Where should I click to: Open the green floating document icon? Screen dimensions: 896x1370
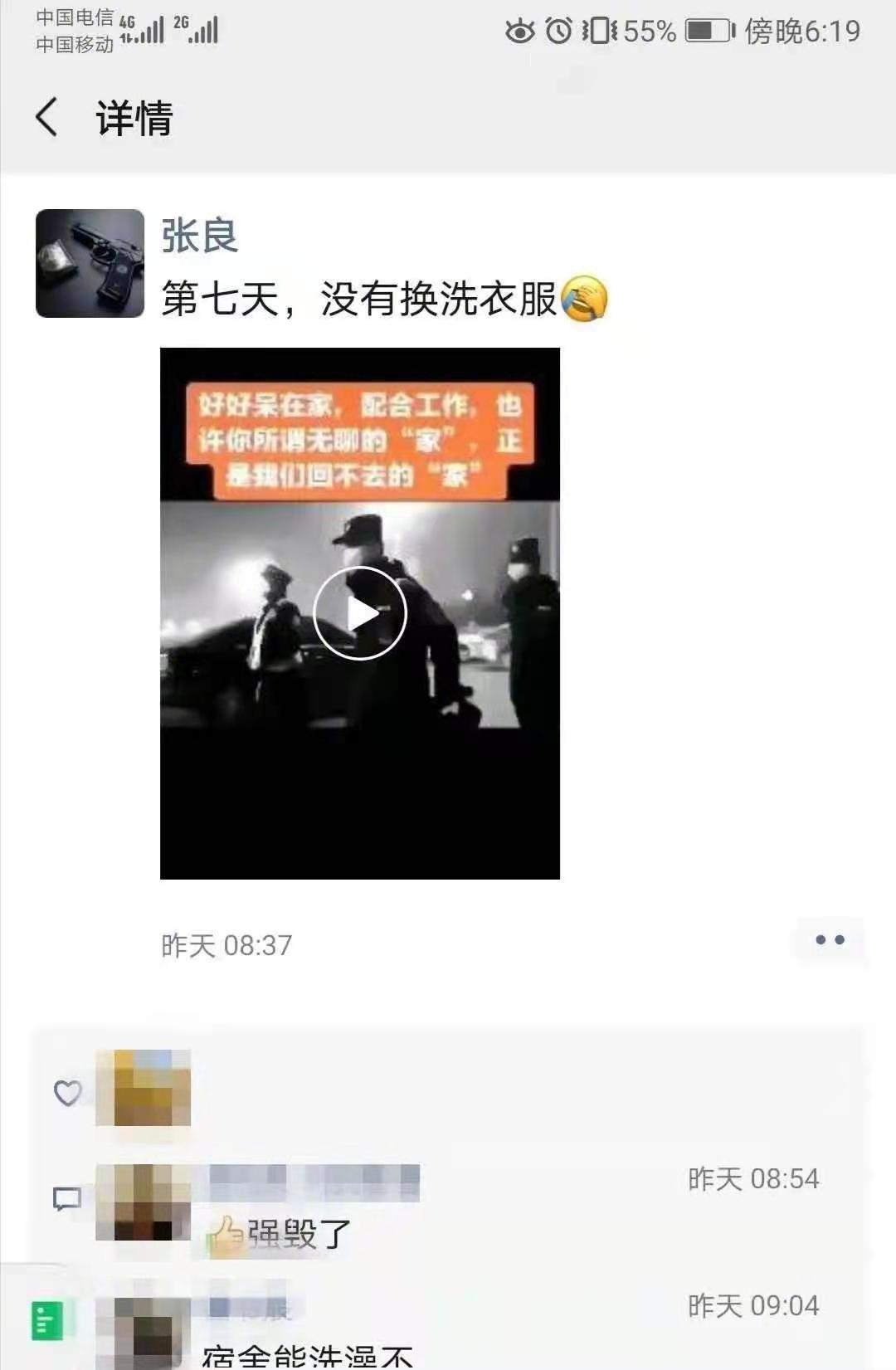[46, 1321]
